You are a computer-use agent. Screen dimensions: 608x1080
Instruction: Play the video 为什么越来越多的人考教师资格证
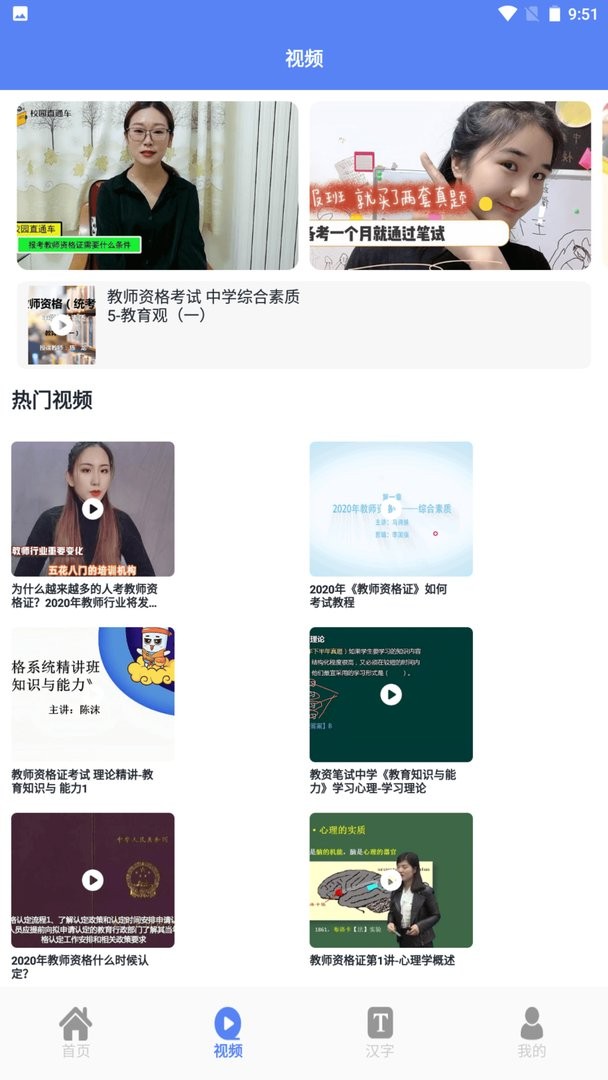[93, 509]
